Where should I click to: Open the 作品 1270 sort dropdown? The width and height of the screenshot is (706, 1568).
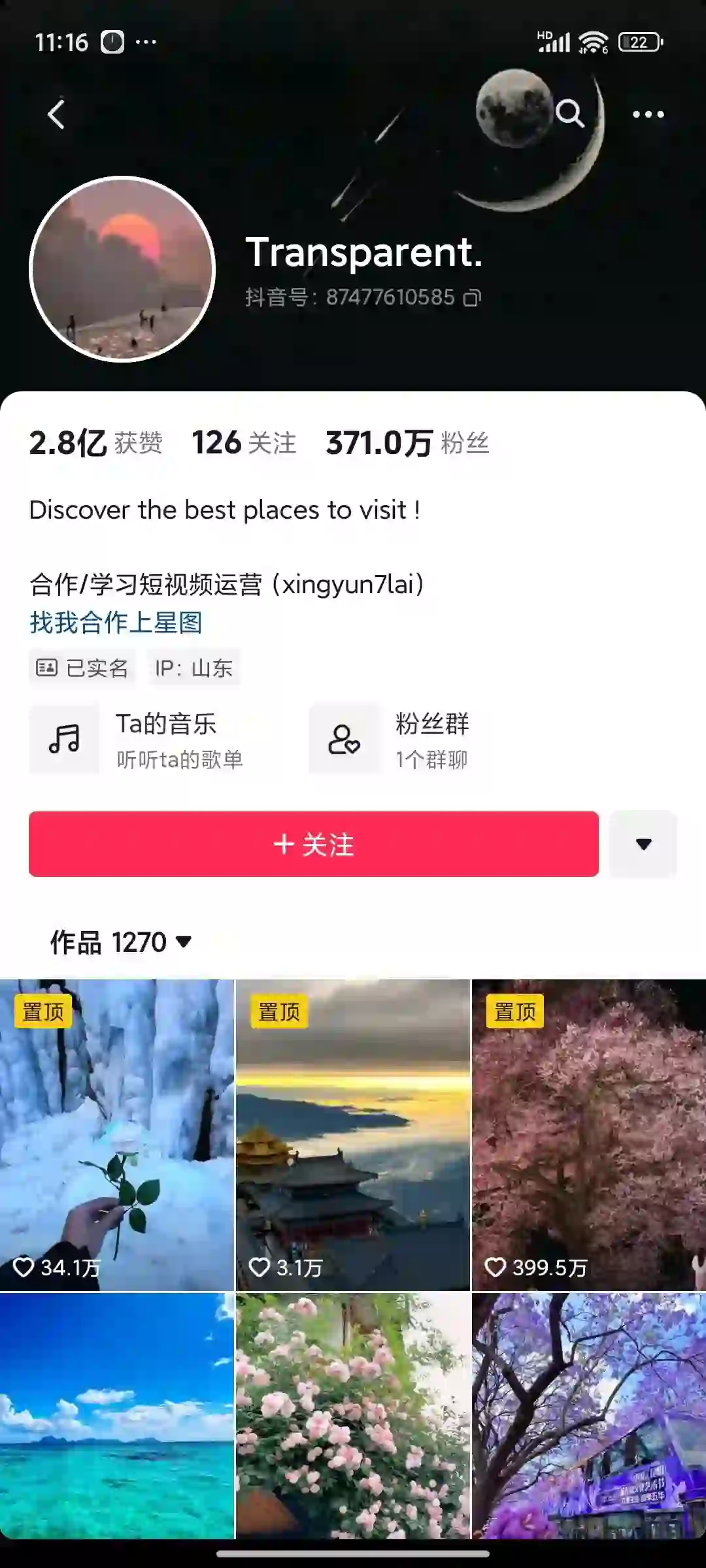click(121, 942)
